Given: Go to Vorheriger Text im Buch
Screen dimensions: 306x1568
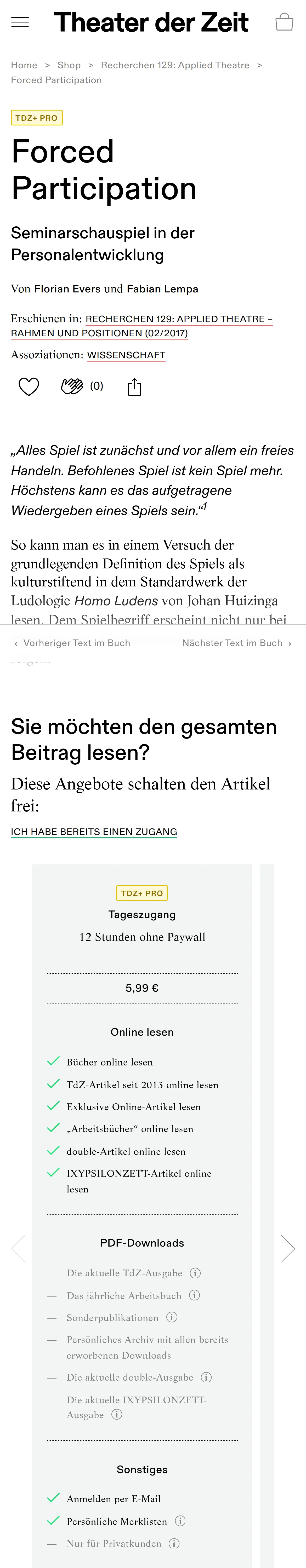Looking at the screenshot, I should pyautogui.click(x=72, y=643).
